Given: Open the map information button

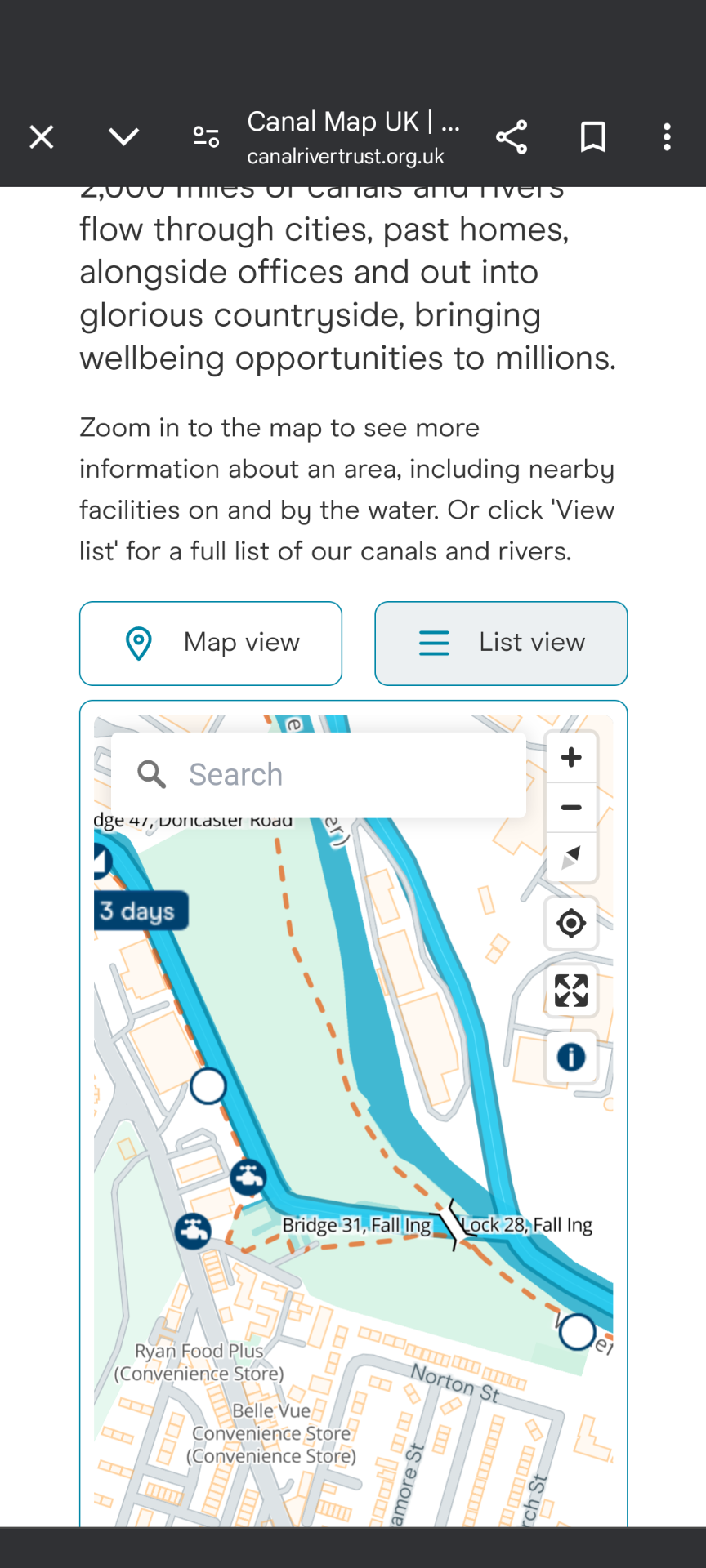Looking at the screenshot, I should (571, 1058).
